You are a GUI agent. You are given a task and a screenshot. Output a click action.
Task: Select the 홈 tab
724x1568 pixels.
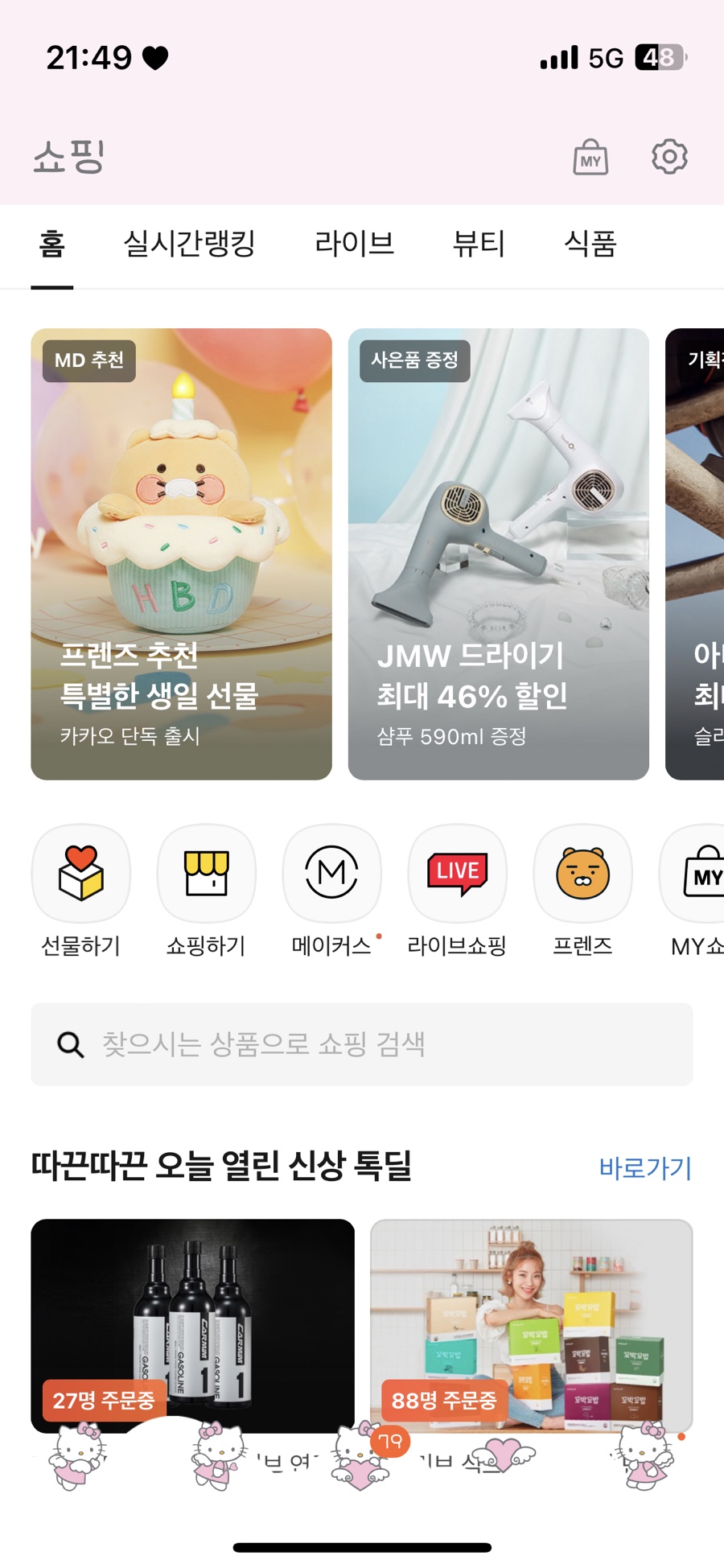coord(52,244)
